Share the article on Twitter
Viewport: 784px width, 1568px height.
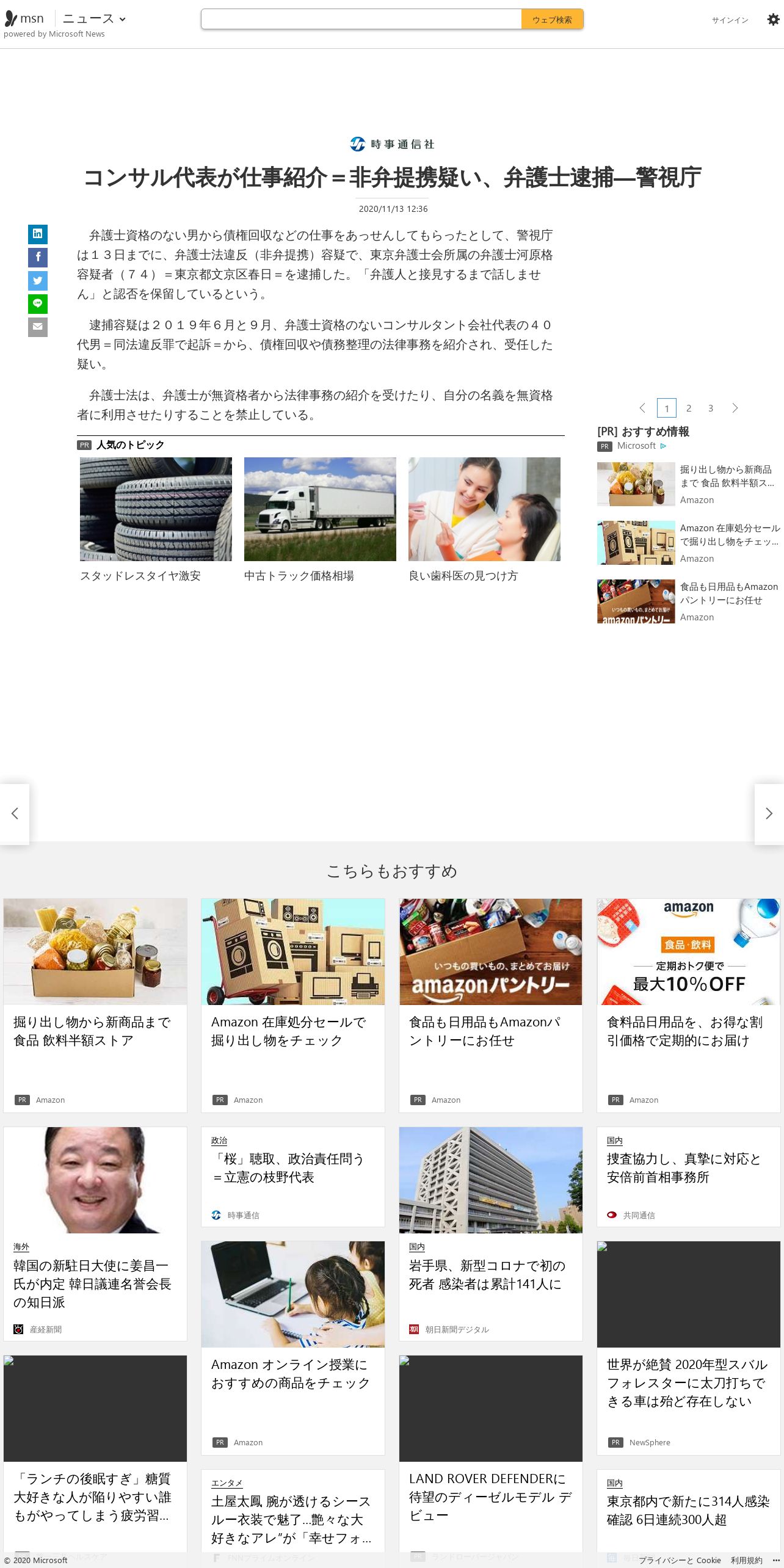(x=38, y=280)
